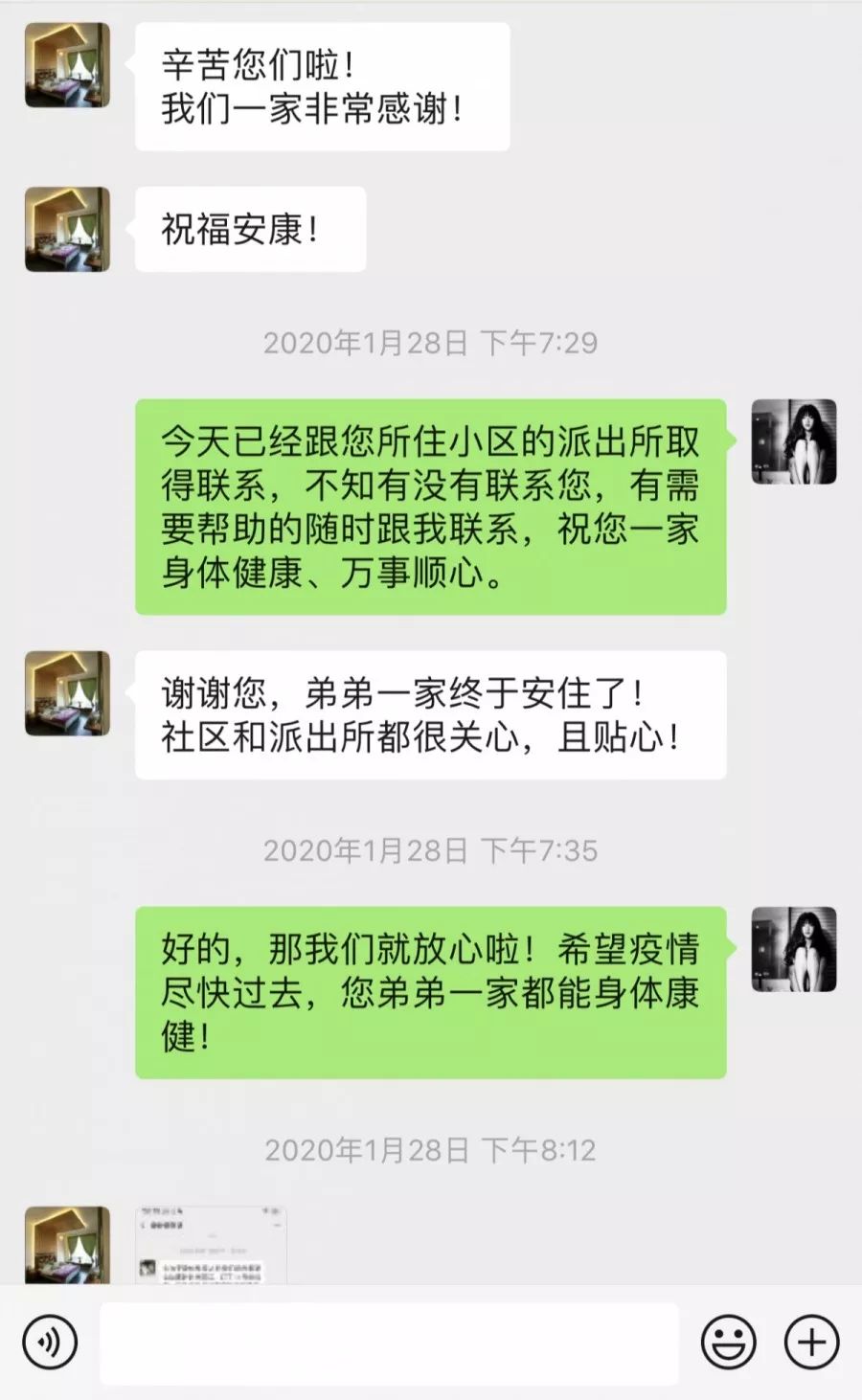Open the contact's bedroom avatar beside 祝福安康

coord(67,230)
